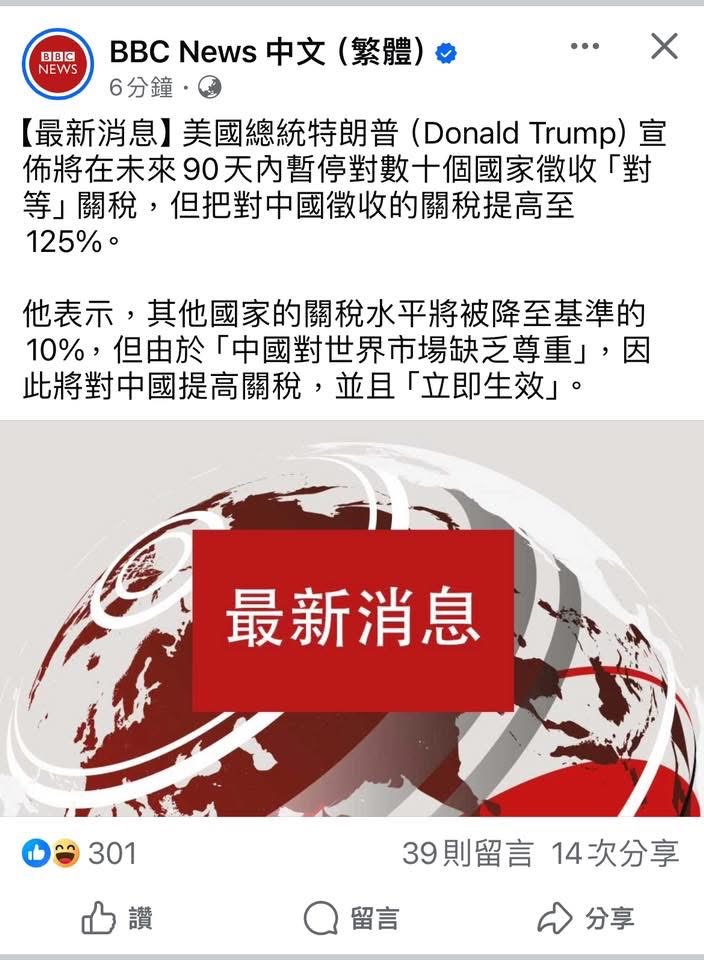View the 14次分享 shares list
The image size is (704, 960).
click(615, 853)
